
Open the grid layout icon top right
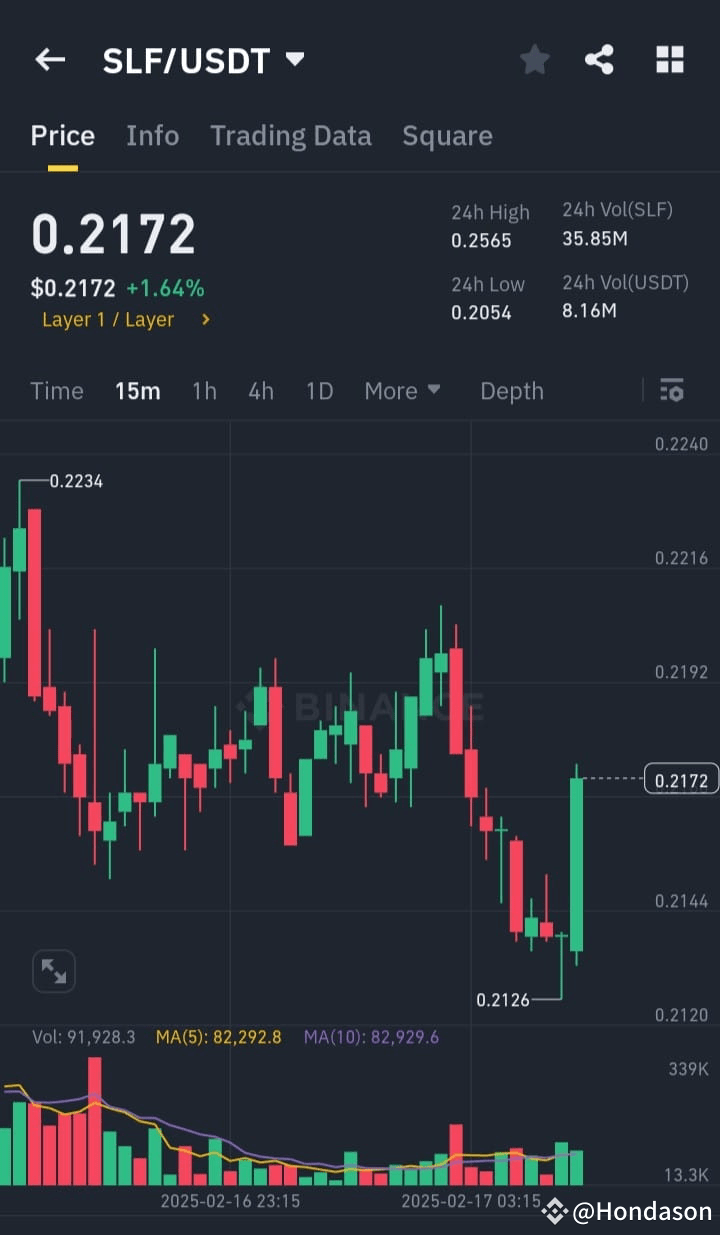670,59
